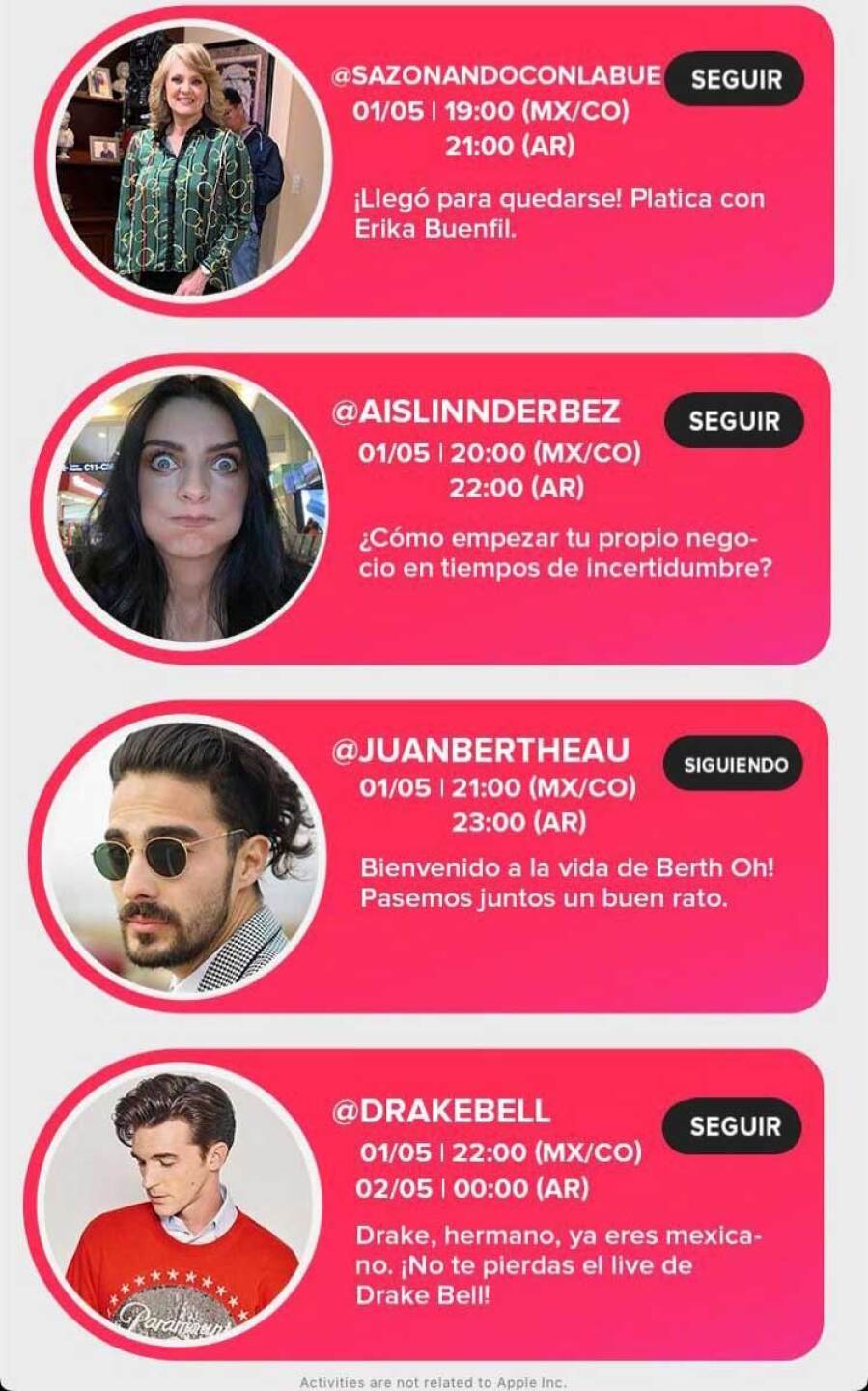This screenshot has width=868, height=1391.
Task: Follow @DRAKEBELL with the Seguir button
Action: pyautogui.click(x=734, y=1126)
